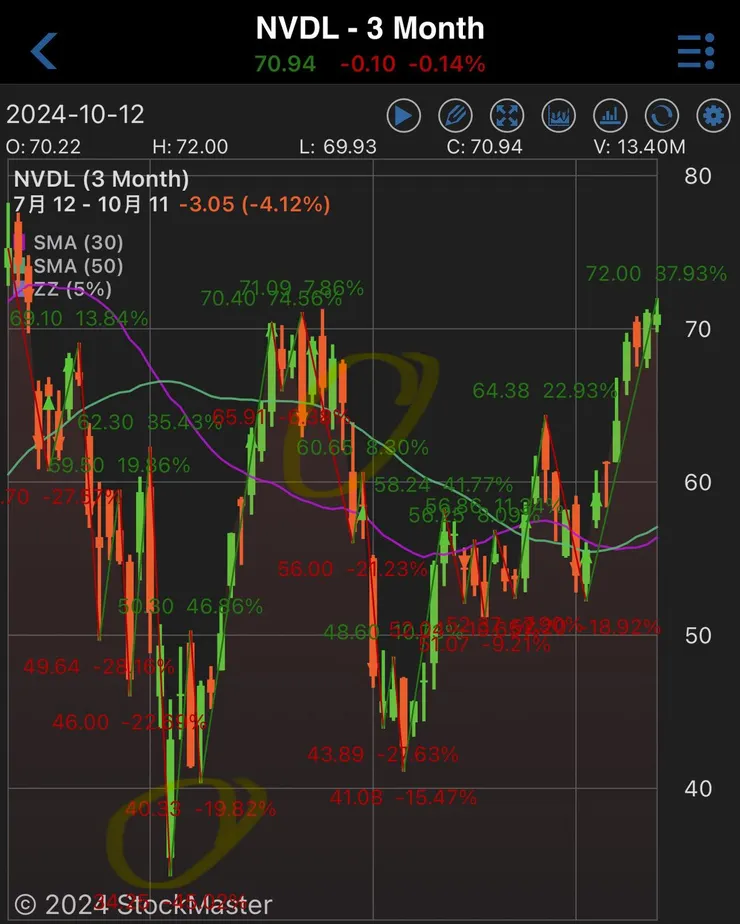Expand the chart to fullscreen

coord(508,116)
